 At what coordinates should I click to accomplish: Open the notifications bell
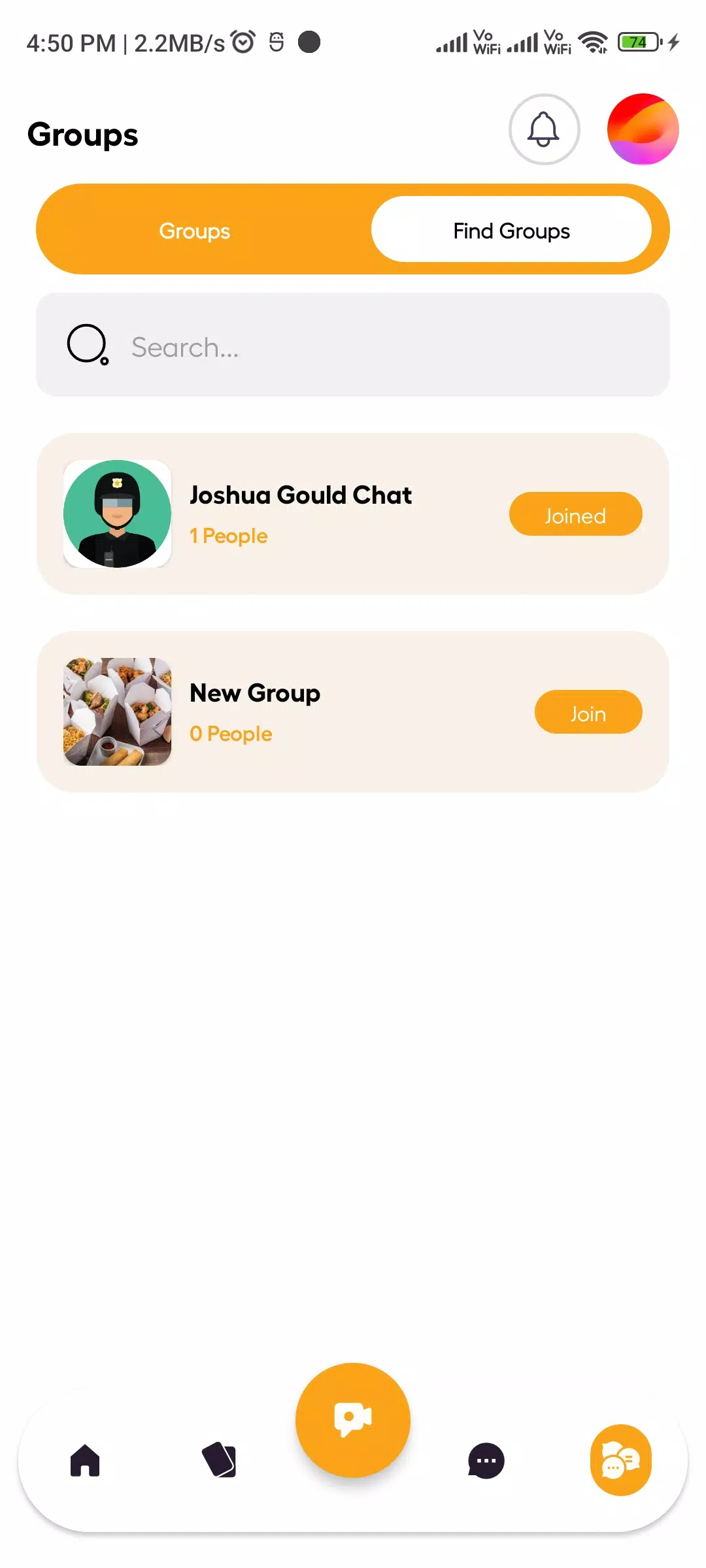pyautogui.click(x=544, y=129)
